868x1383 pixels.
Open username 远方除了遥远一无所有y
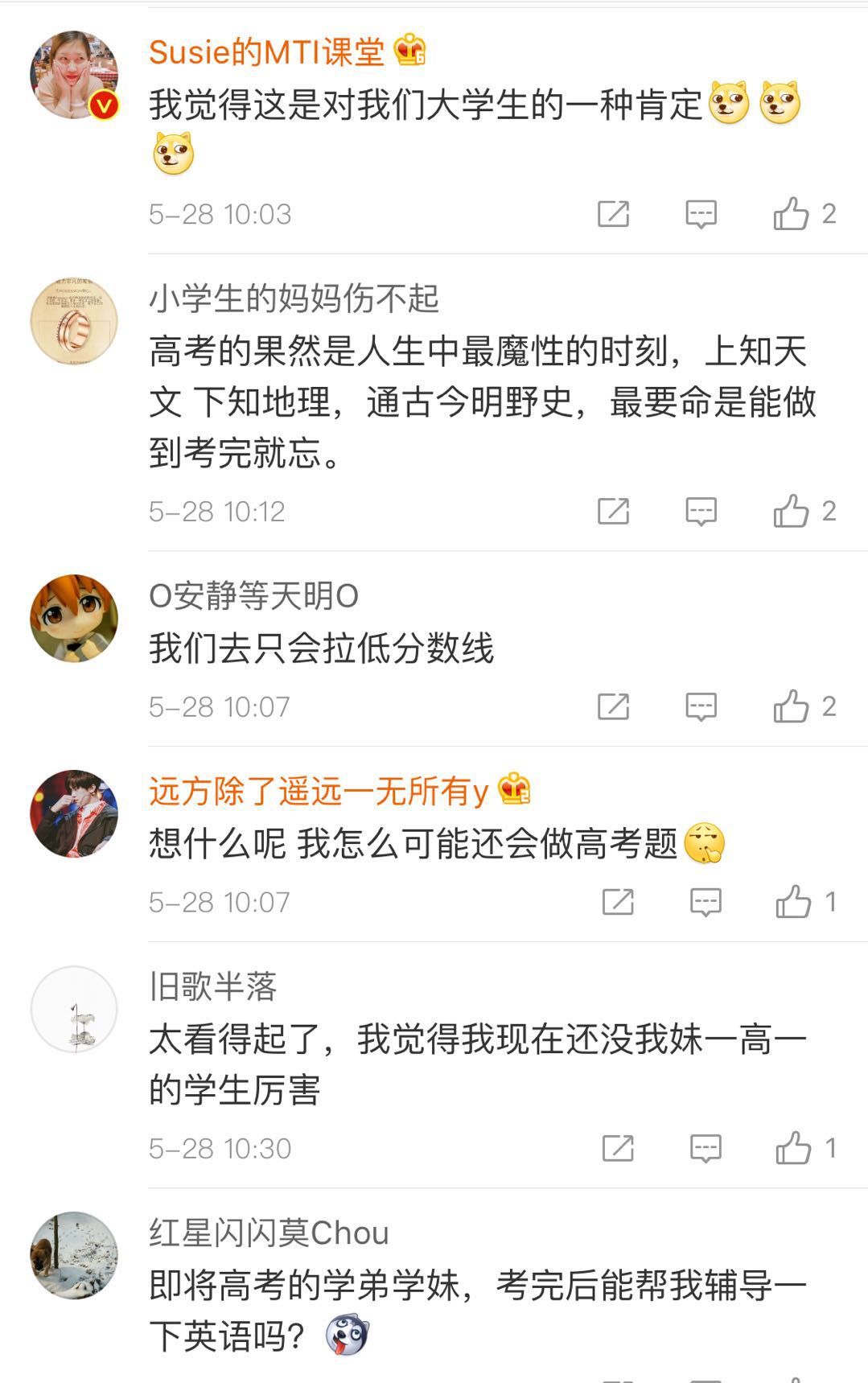coord(319,792)
